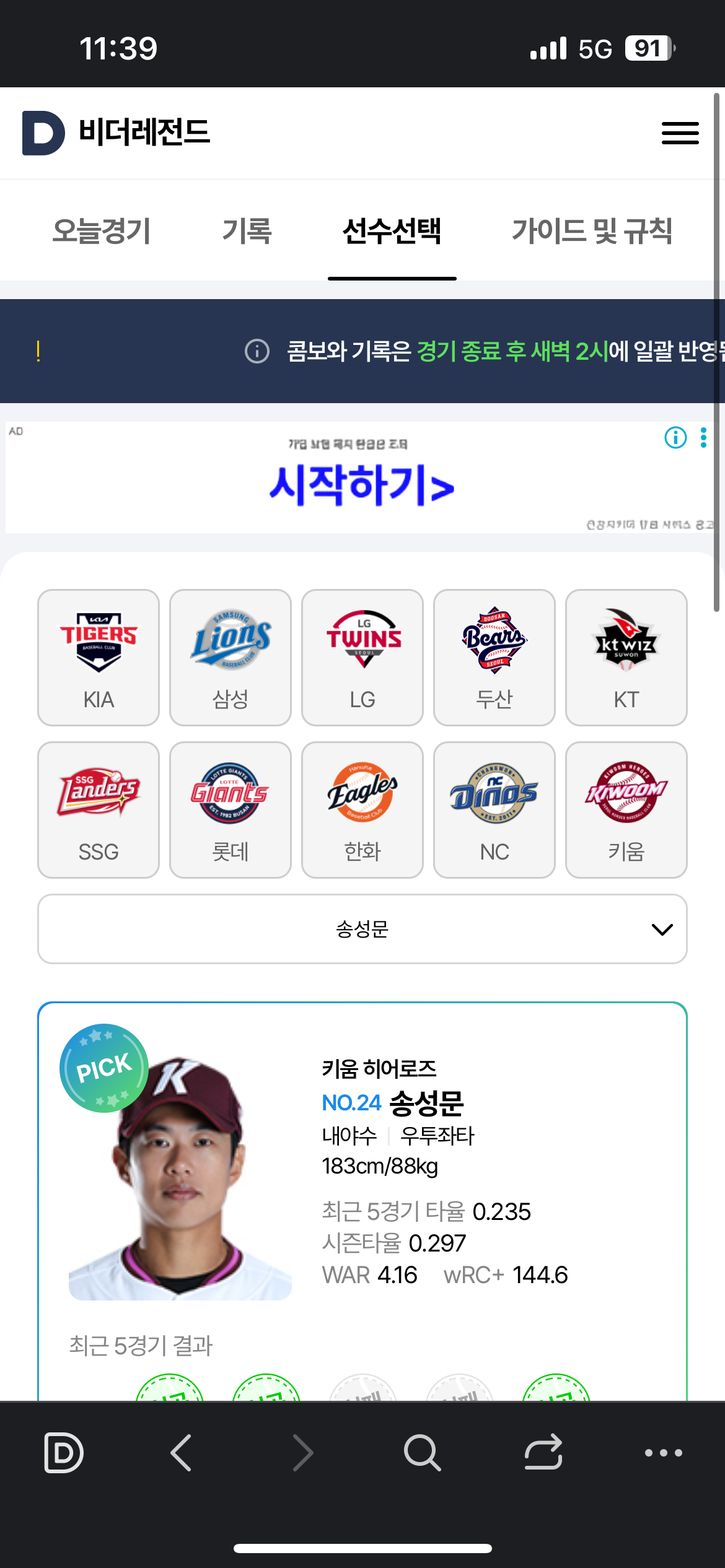Go back in the browser toolbar
This screenshot has width=725, height=1568.
point(181,1452)
